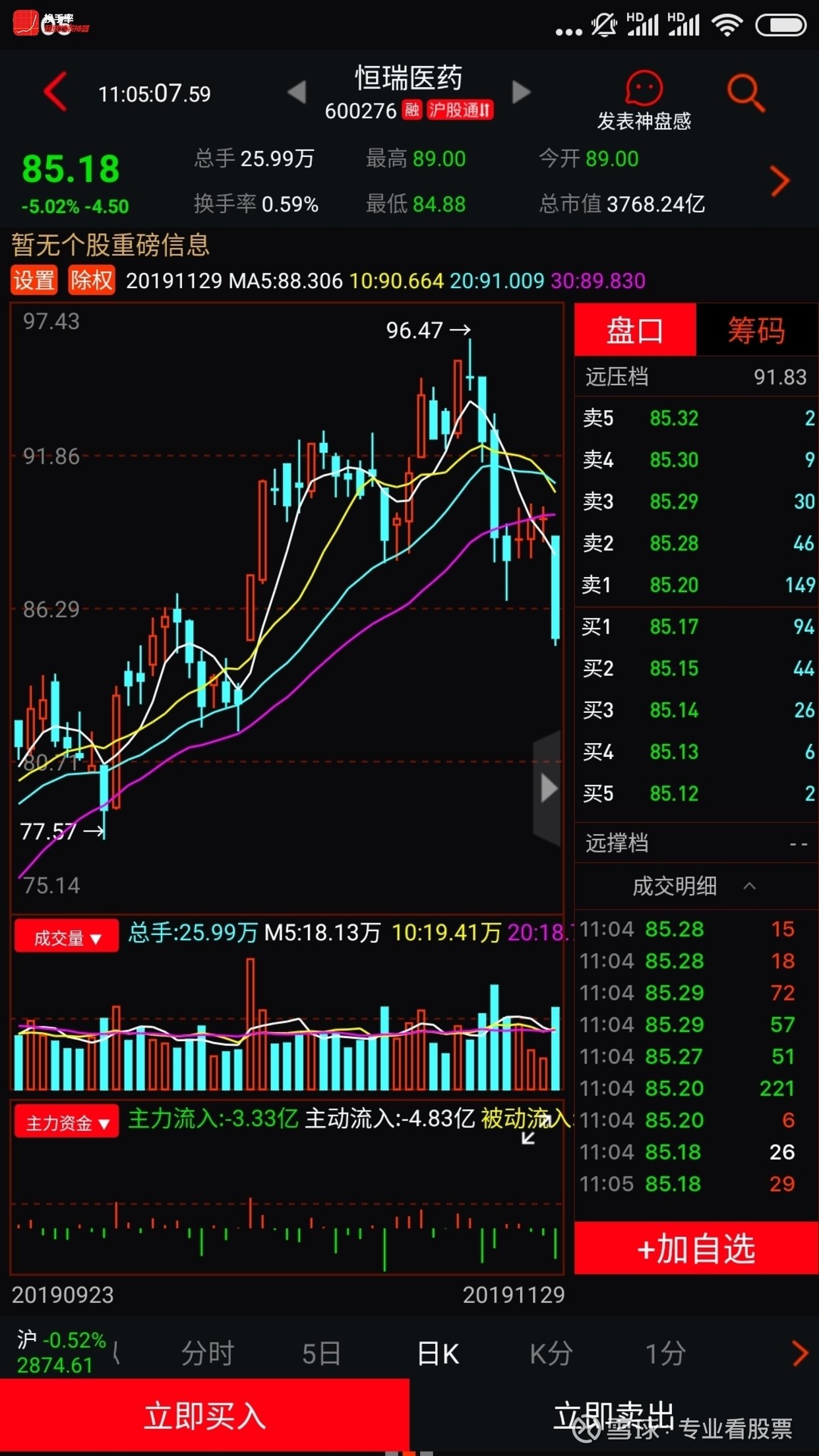
Task: Select the 盘口 tab
Action: pos(634,330)
